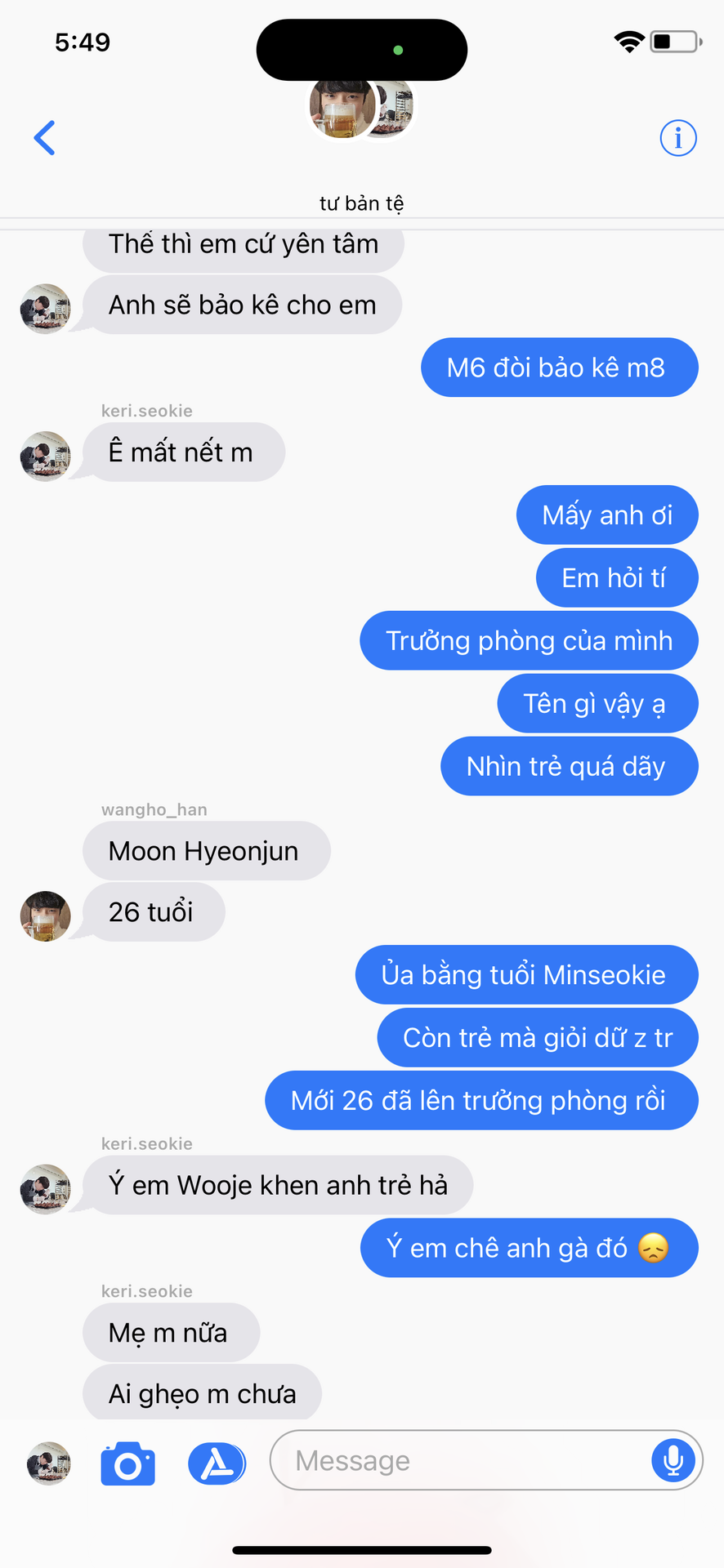The height and width of the screenshot is (1568, 724).
Task: Open the App Store apps drawer
Action: pyautogui.click(x=217, y=1463)
